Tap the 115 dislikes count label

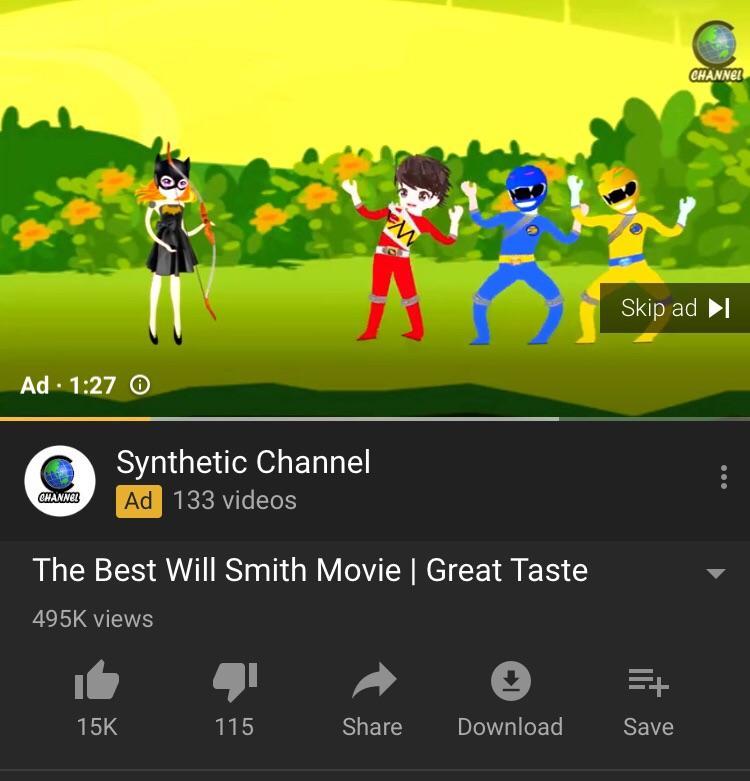(x=233, y=727)
